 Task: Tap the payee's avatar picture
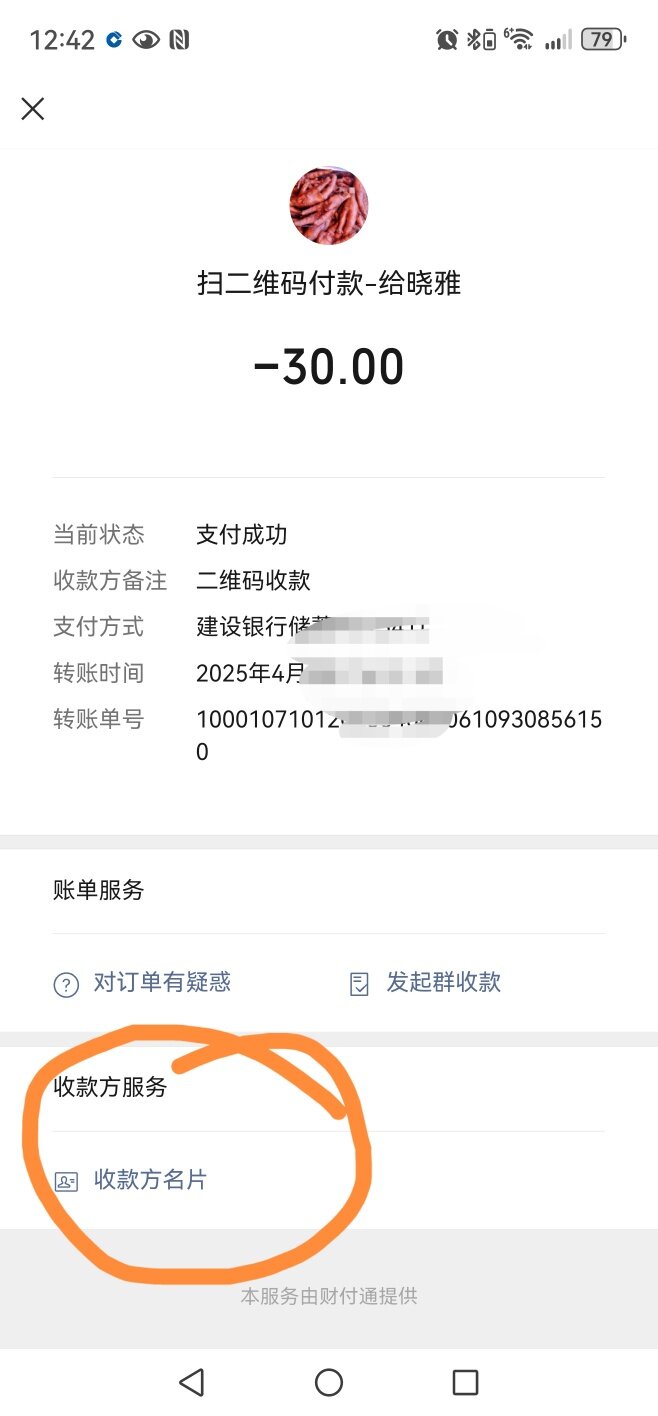(328, 206)
